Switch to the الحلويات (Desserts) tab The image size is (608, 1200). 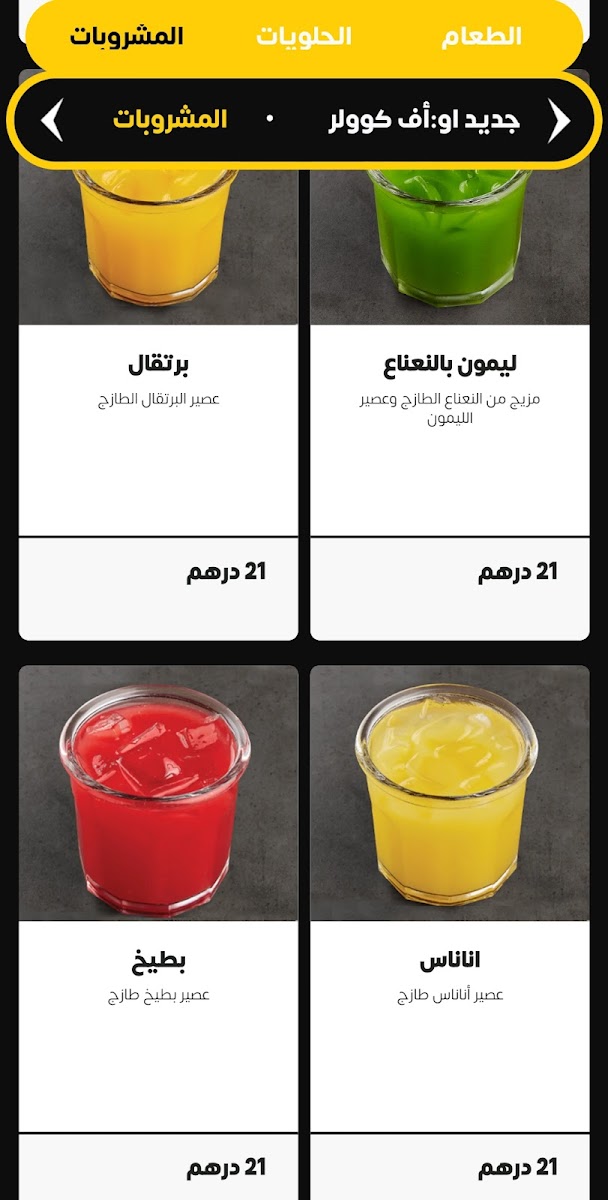click(x=304, y=37)
